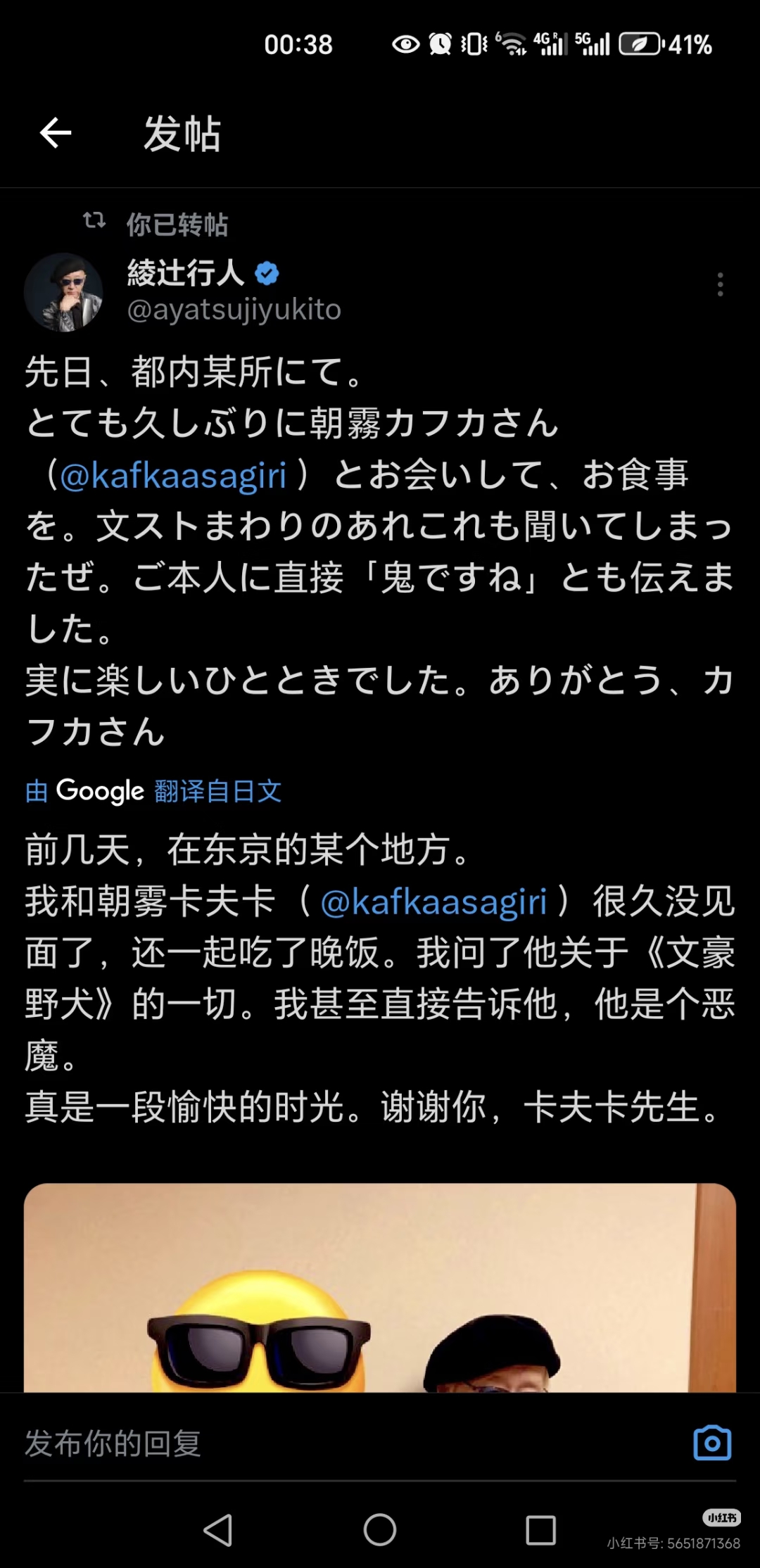
Task: Go back using the top arrow
Action: click(x=56, y=133)
